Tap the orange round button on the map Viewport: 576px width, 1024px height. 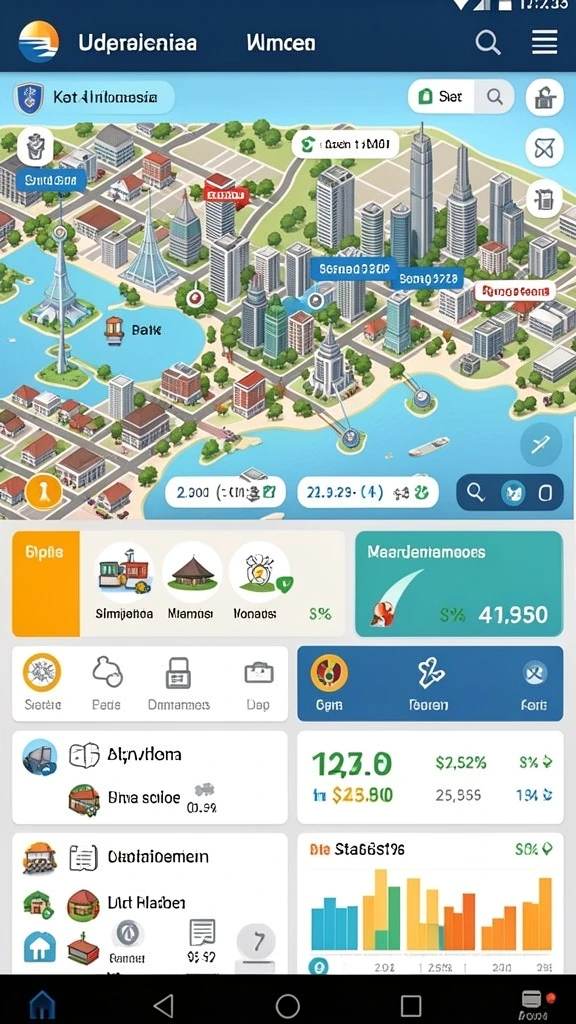(x=43, y=492)
